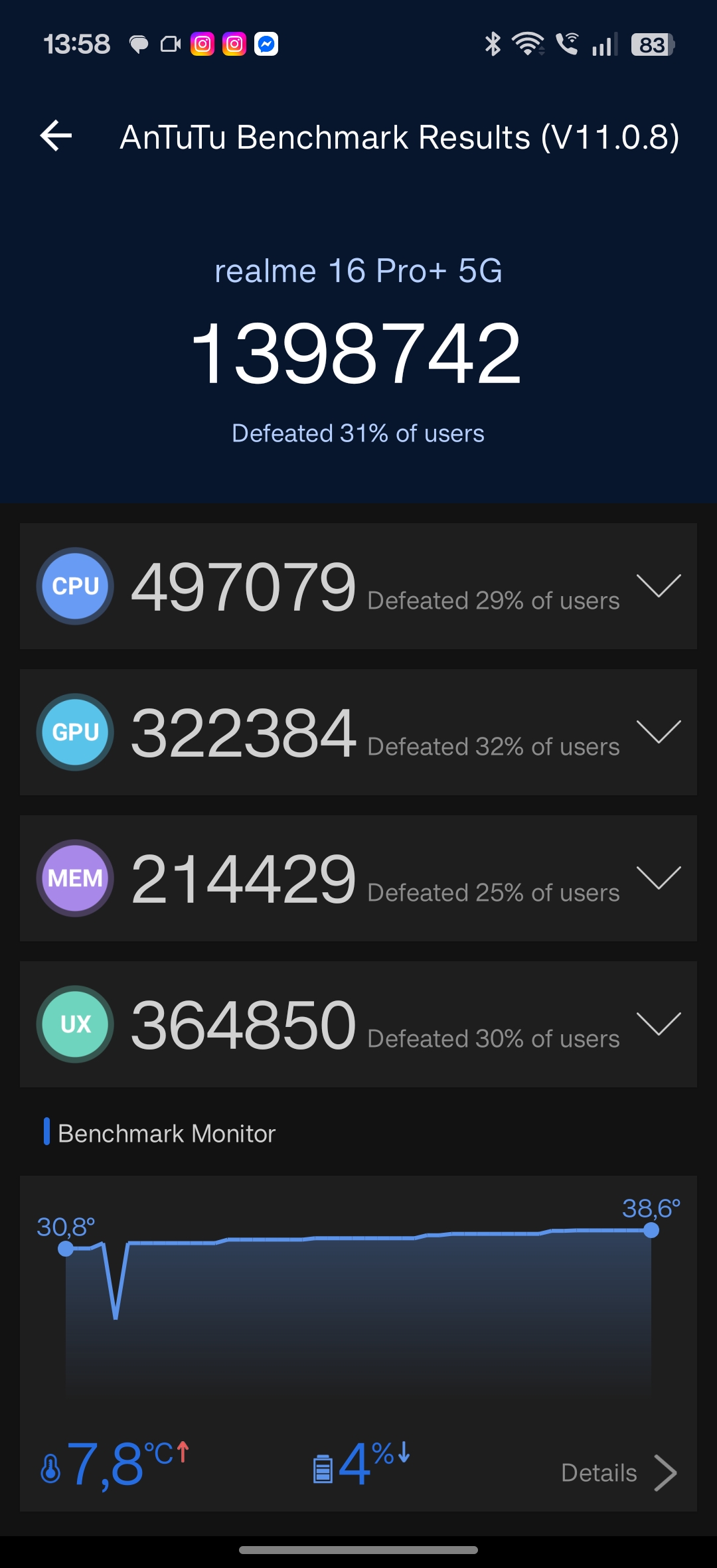Expand the MEM score section
The width and height of the screenshot is (717, 1568).
point(658,878)
